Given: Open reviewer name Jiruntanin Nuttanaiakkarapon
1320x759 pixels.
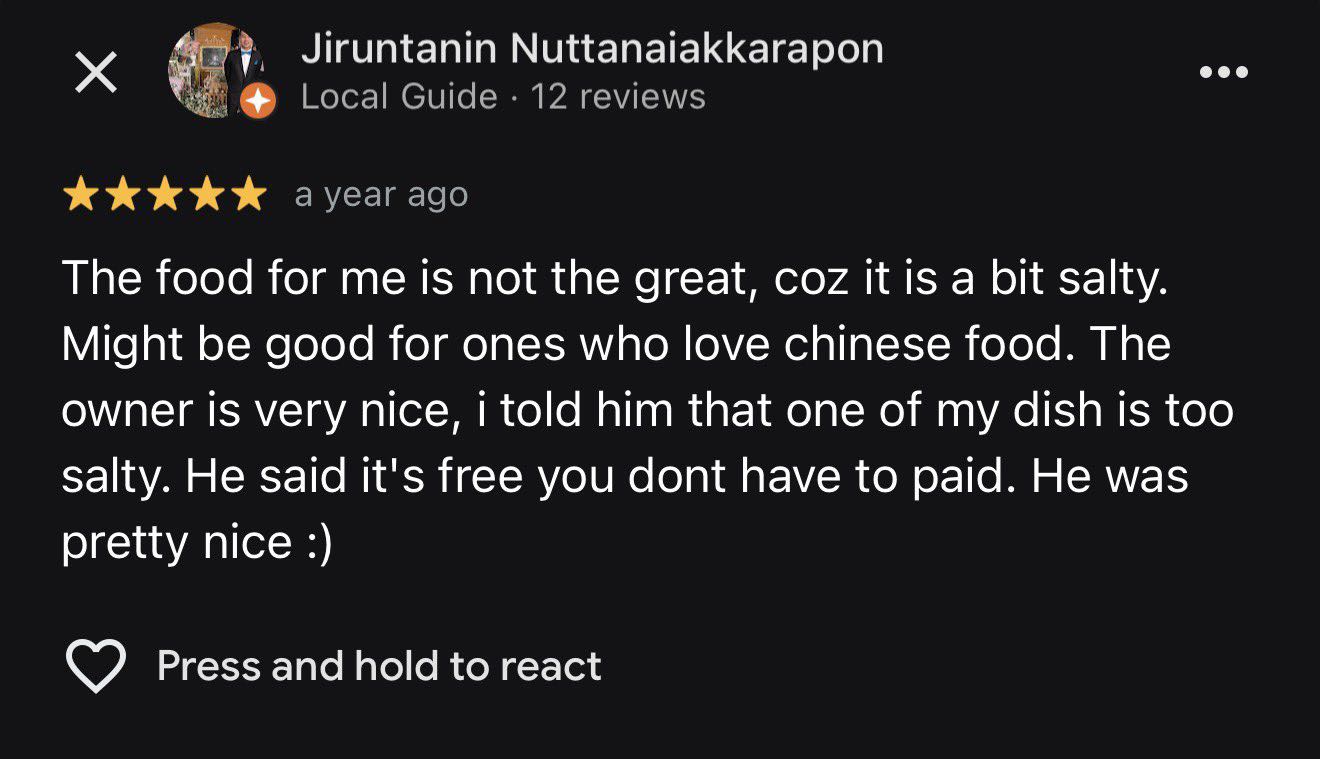Looking at the screenshot, I should tap(592, 49).
